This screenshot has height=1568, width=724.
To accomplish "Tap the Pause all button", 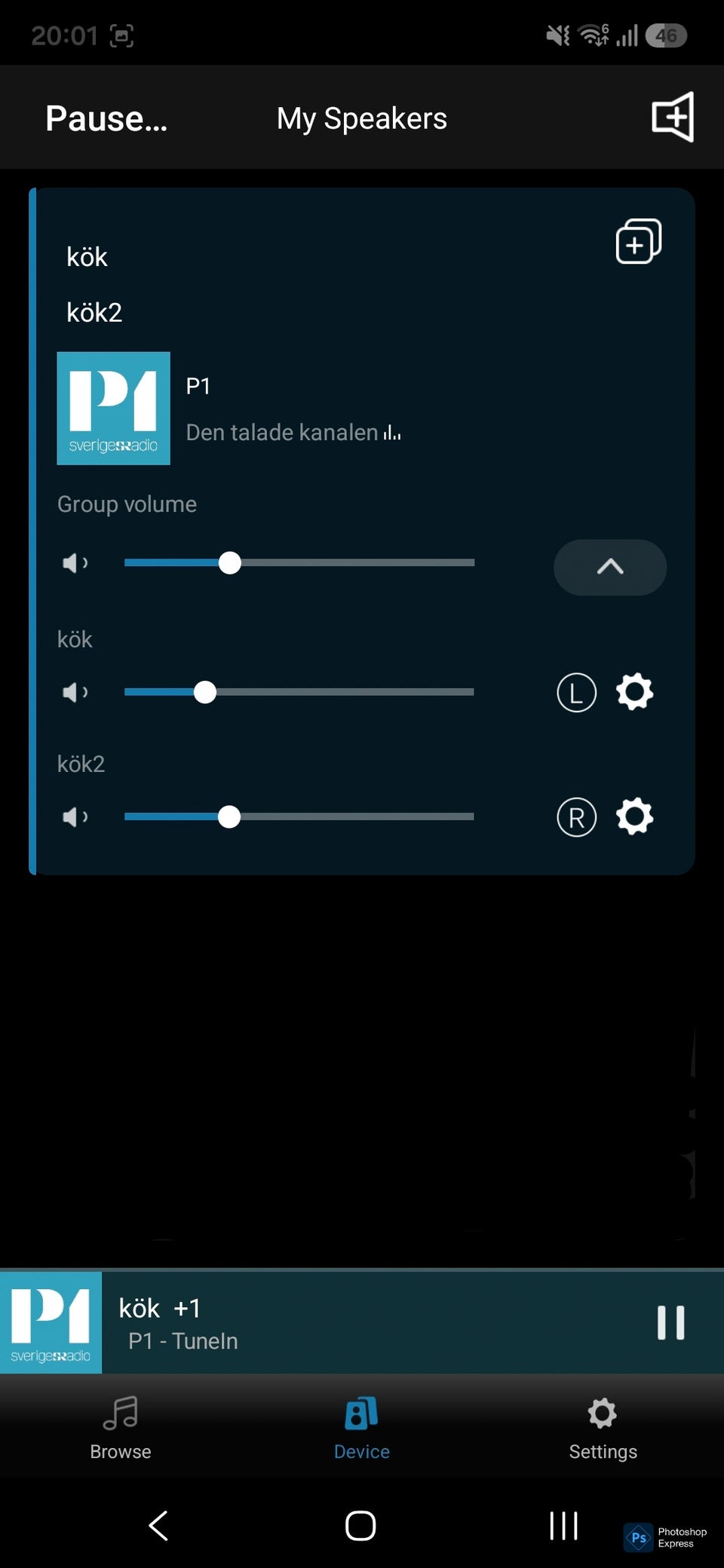I will [106, 118].
